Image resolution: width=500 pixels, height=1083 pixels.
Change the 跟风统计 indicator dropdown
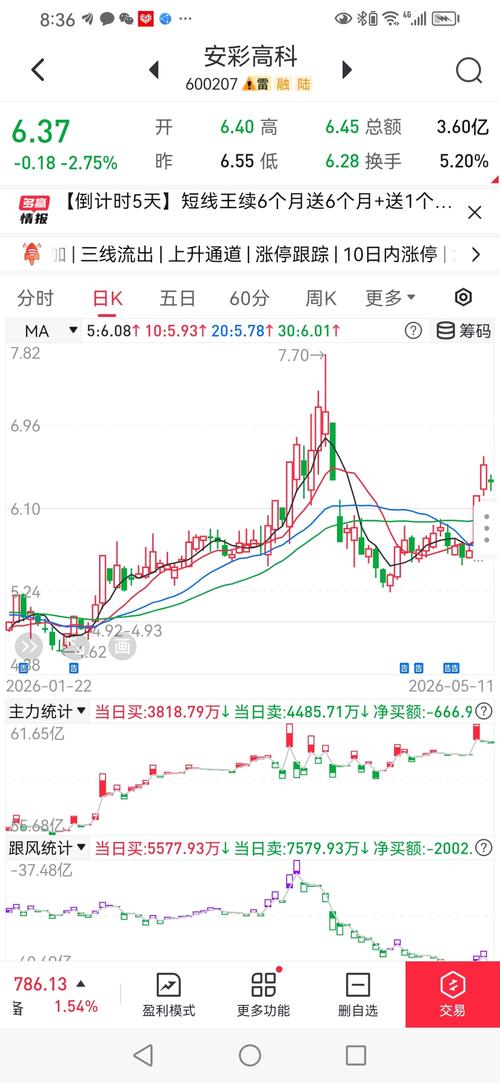[47, 847]
